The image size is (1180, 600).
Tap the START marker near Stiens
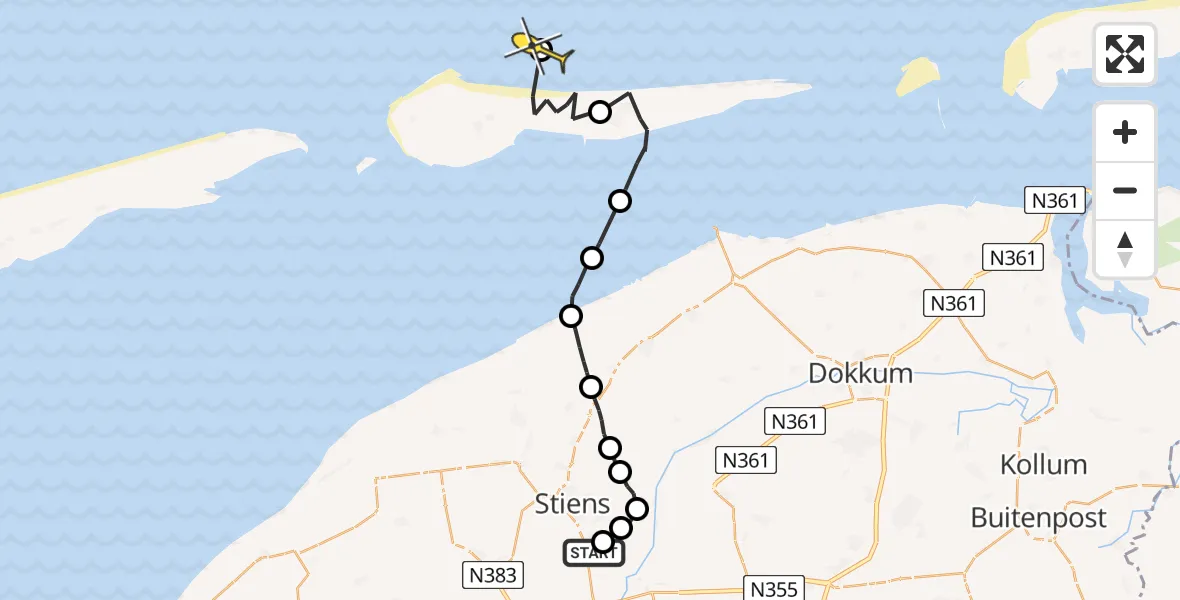[x=594, y=553]
